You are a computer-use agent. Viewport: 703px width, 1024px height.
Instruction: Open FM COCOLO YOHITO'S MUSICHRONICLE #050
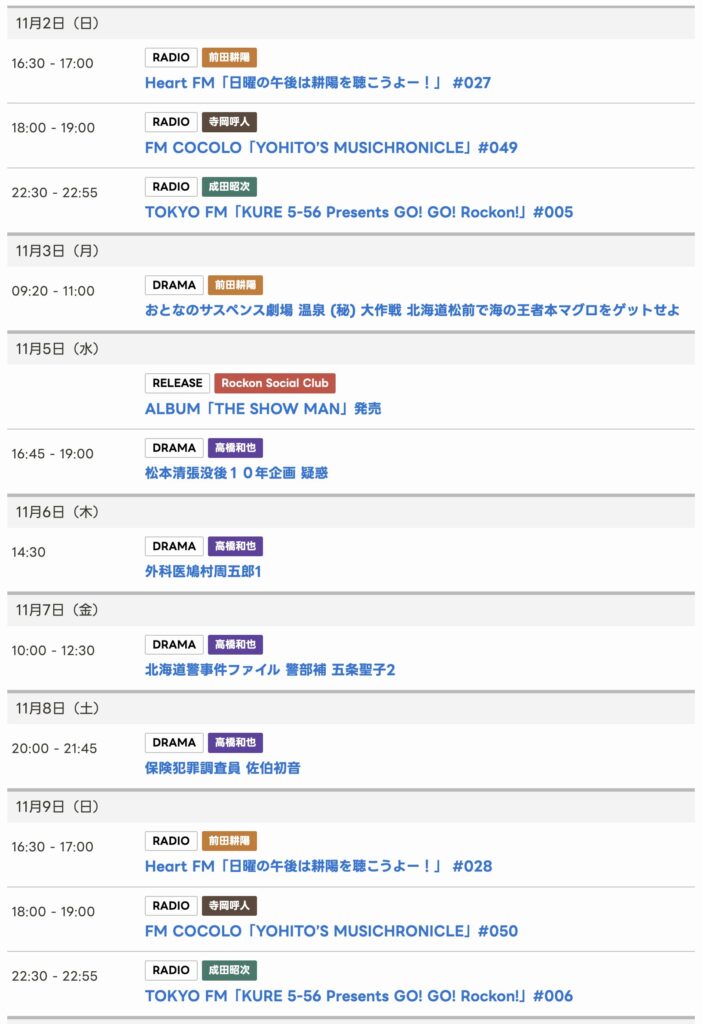coord(331,931)
